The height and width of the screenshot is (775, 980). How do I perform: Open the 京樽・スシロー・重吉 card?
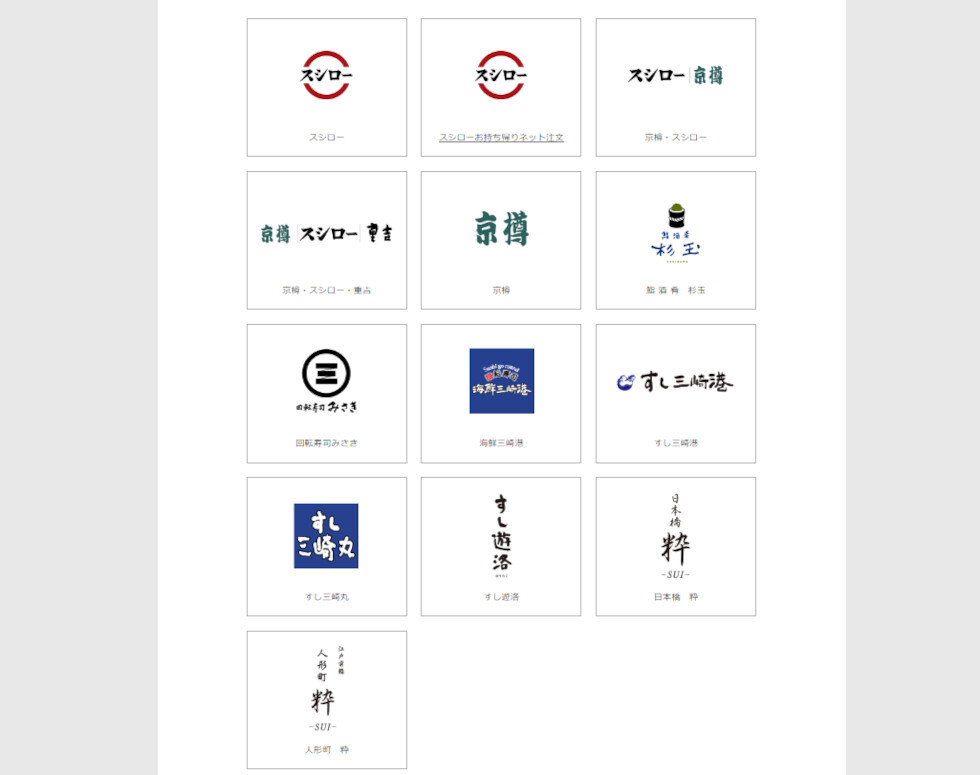click(326, 240)
